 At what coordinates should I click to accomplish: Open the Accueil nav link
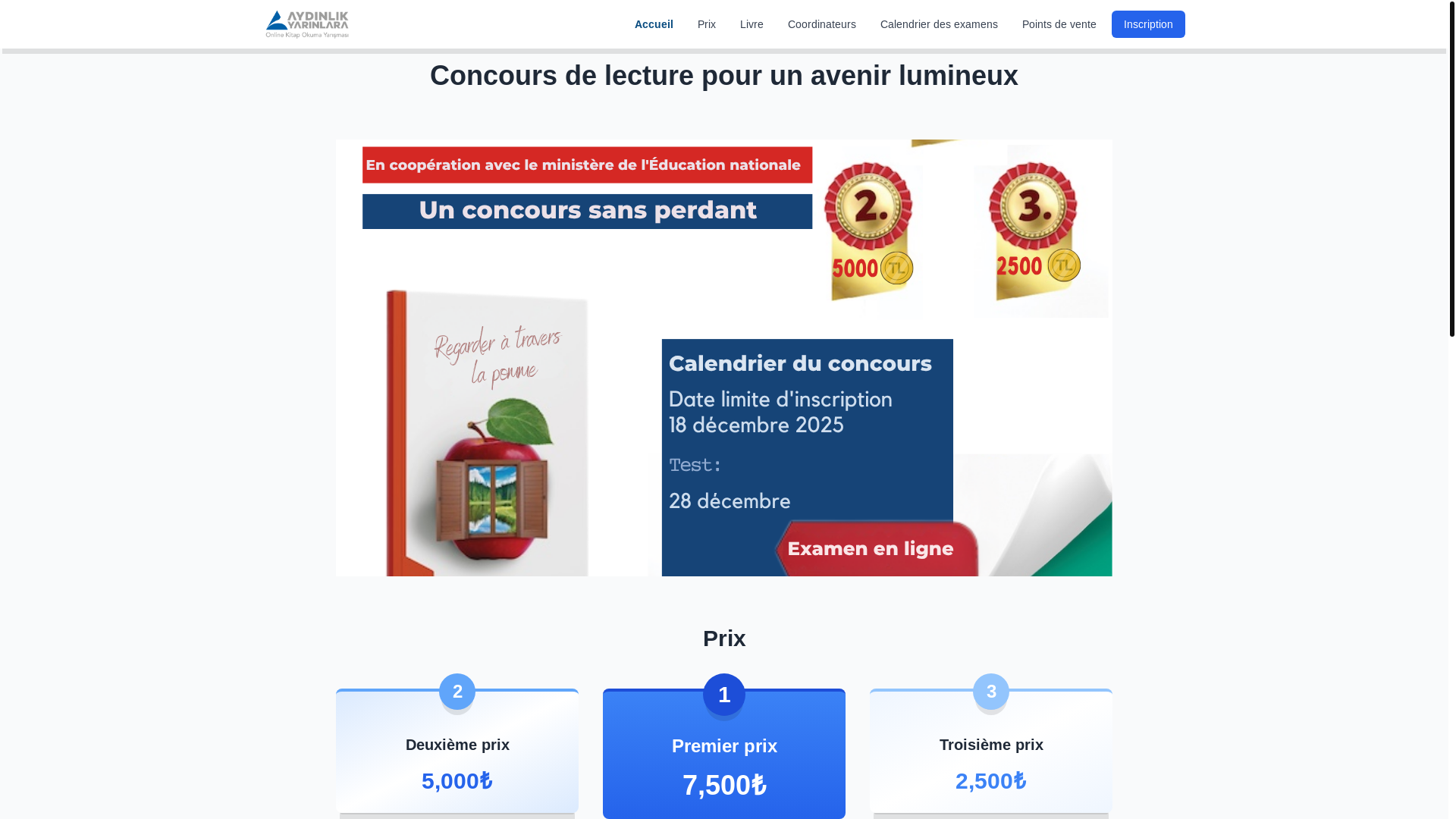(653, 24)
